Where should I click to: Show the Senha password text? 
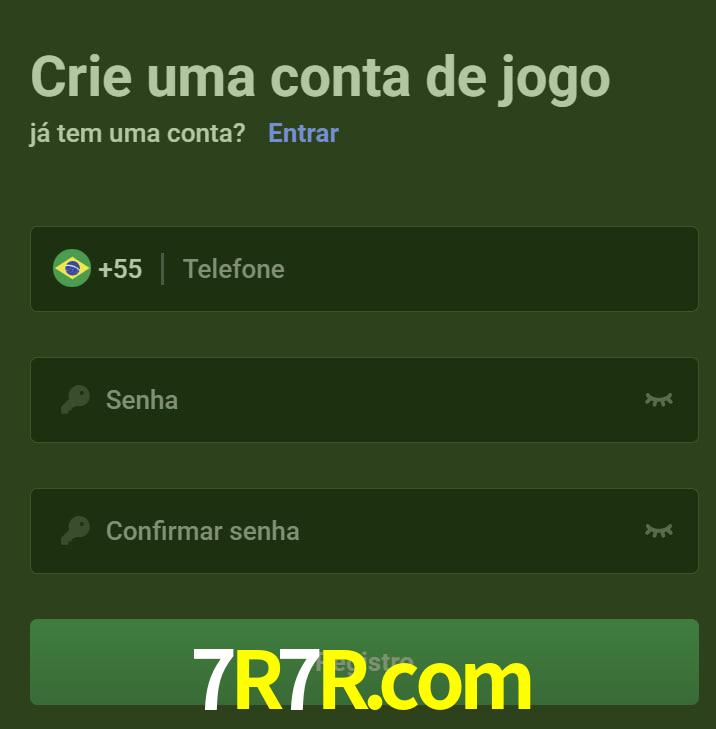click(x=658, y=400)
